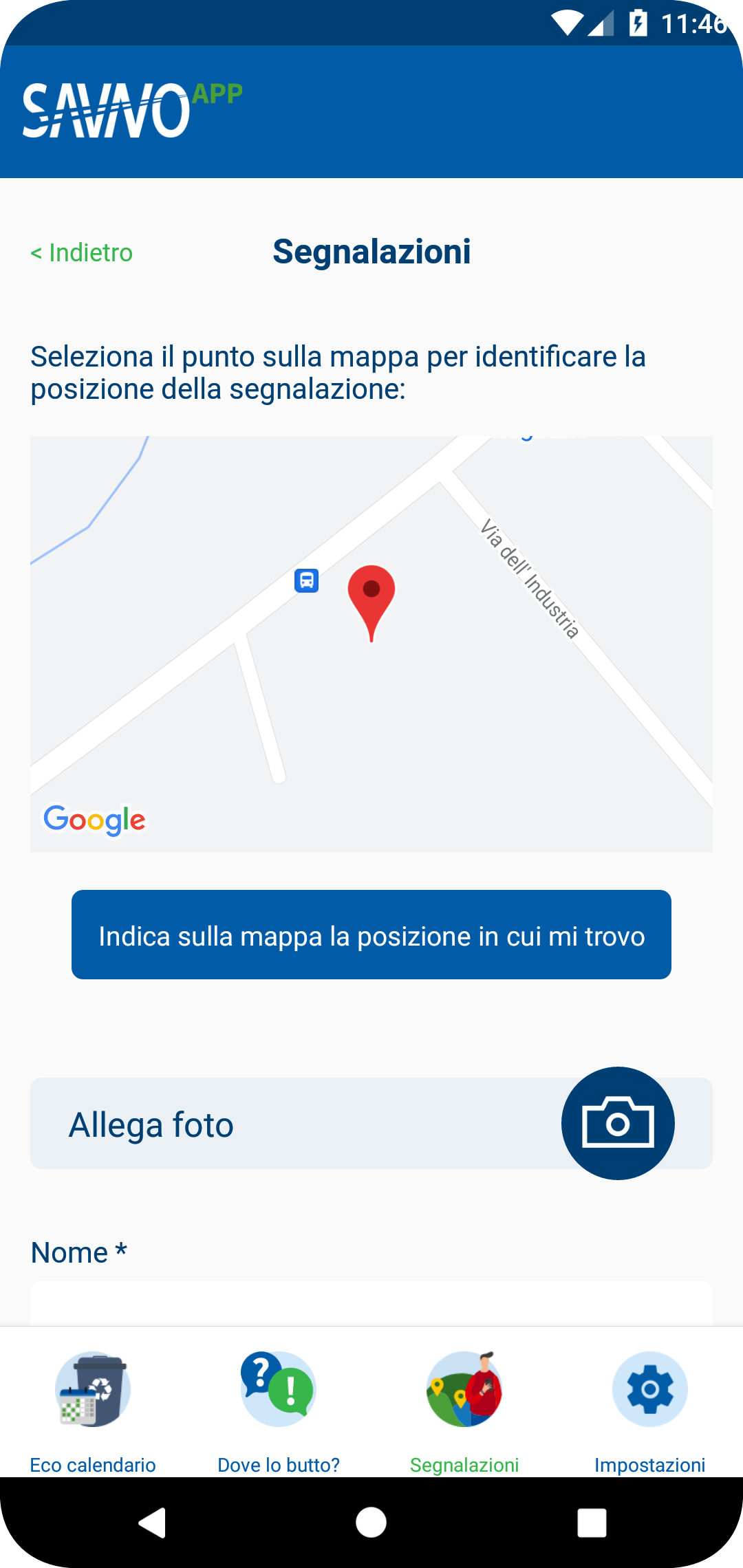Attach a photo with the camera button
This screenshot has height=1568, width=743.
pyautogui.click(x=617, y=1123)
